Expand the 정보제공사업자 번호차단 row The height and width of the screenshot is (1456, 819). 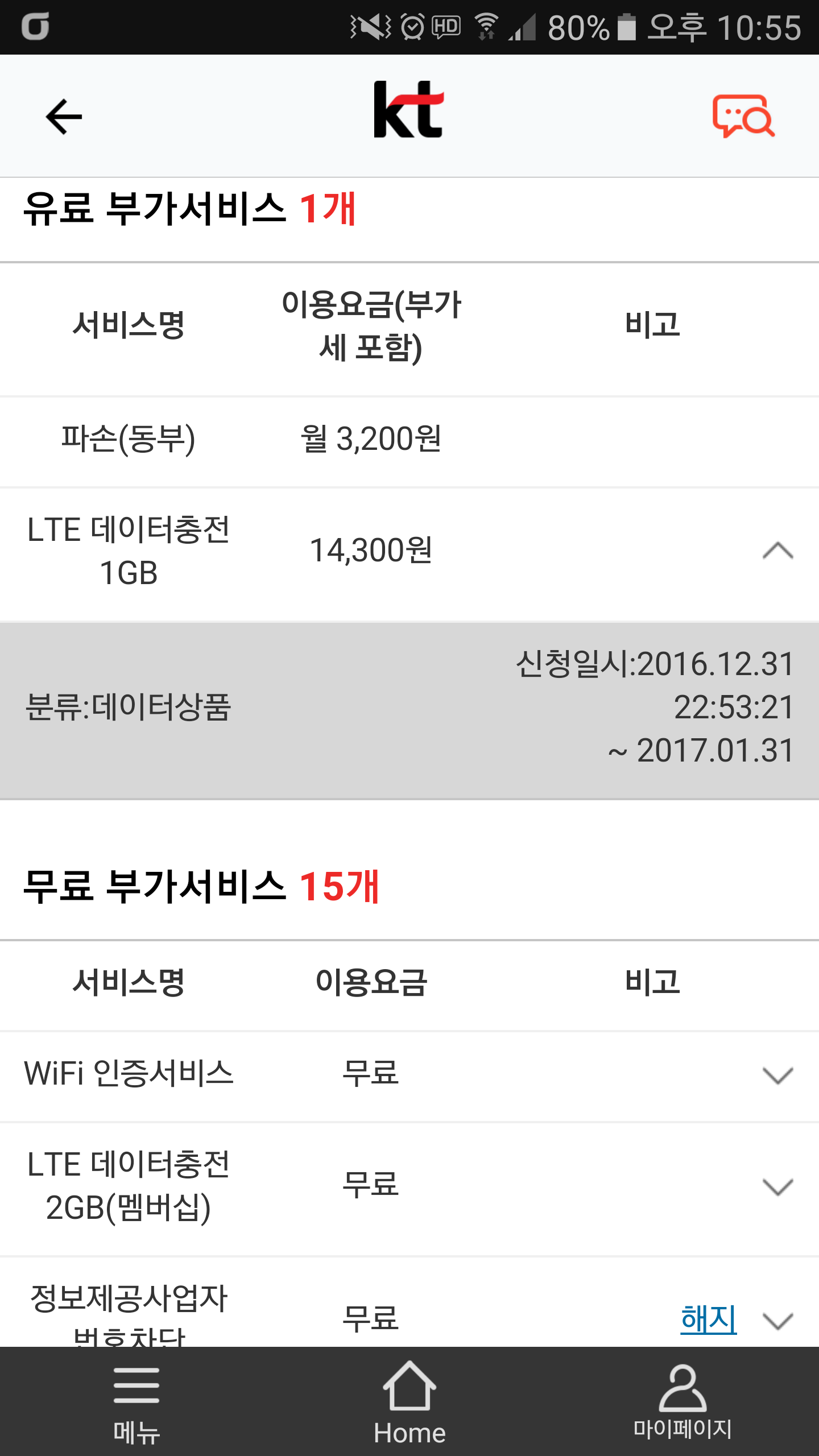tap(777, 1321)
